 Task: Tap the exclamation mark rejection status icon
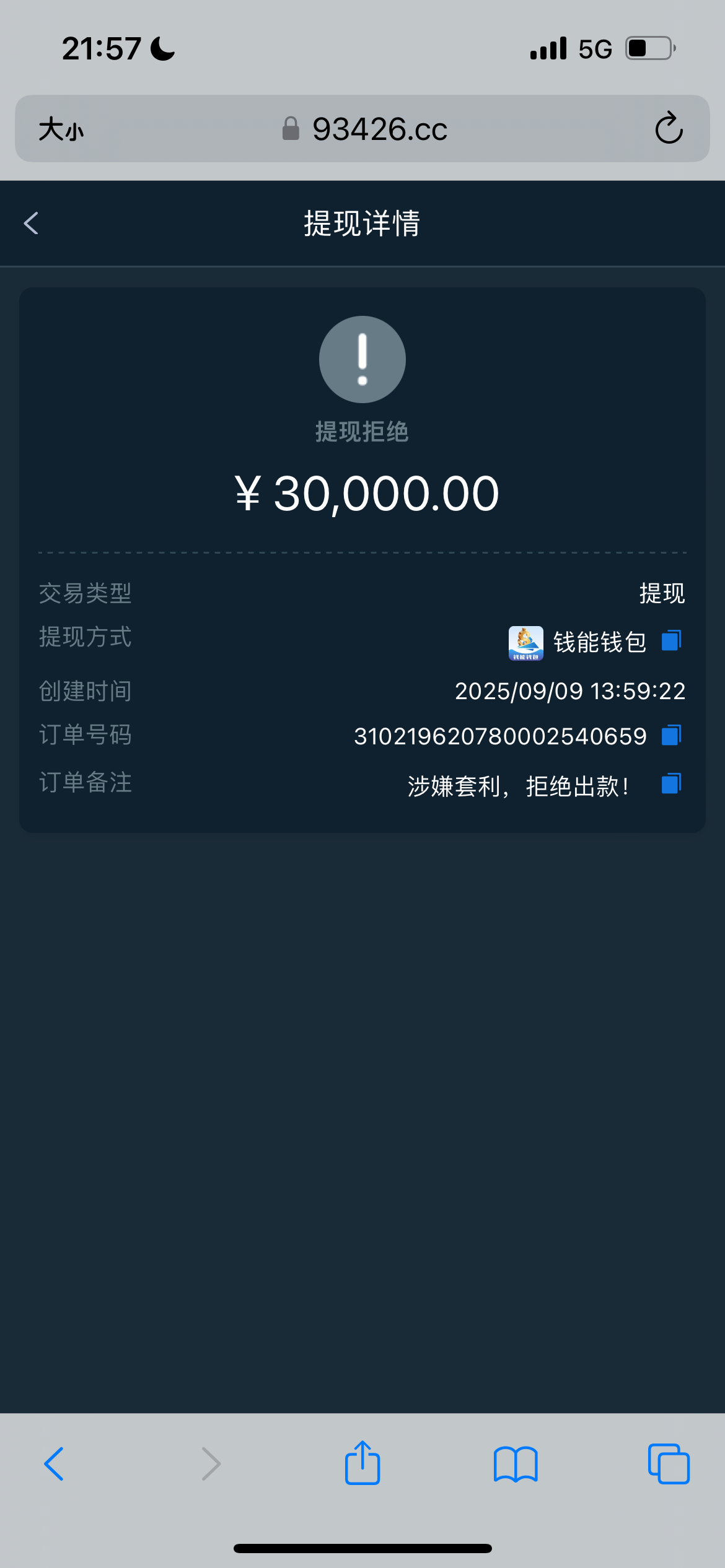(x=362, y=359)
